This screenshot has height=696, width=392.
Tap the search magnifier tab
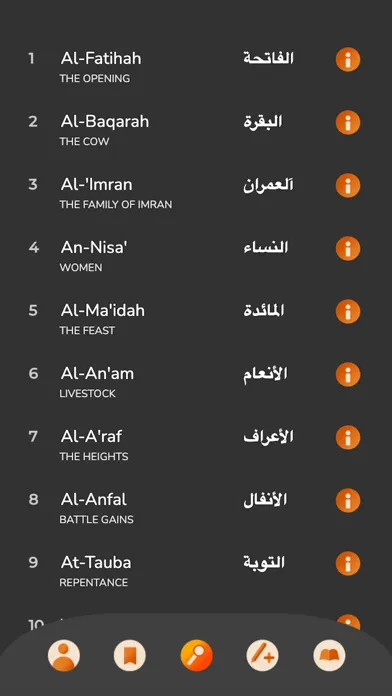197,655
